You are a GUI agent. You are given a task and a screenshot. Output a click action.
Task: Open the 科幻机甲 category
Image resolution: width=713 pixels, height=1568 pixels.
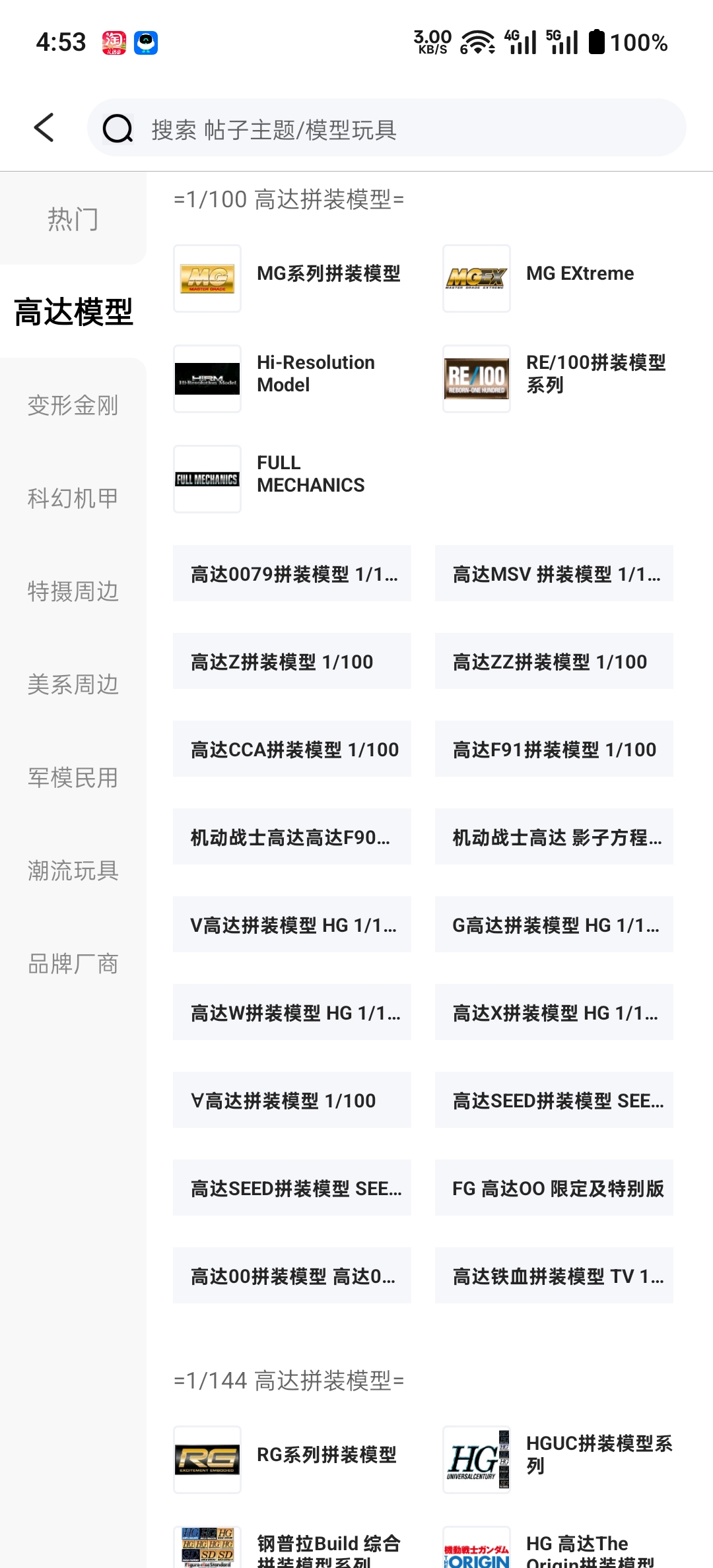click(x=73, y=498)
